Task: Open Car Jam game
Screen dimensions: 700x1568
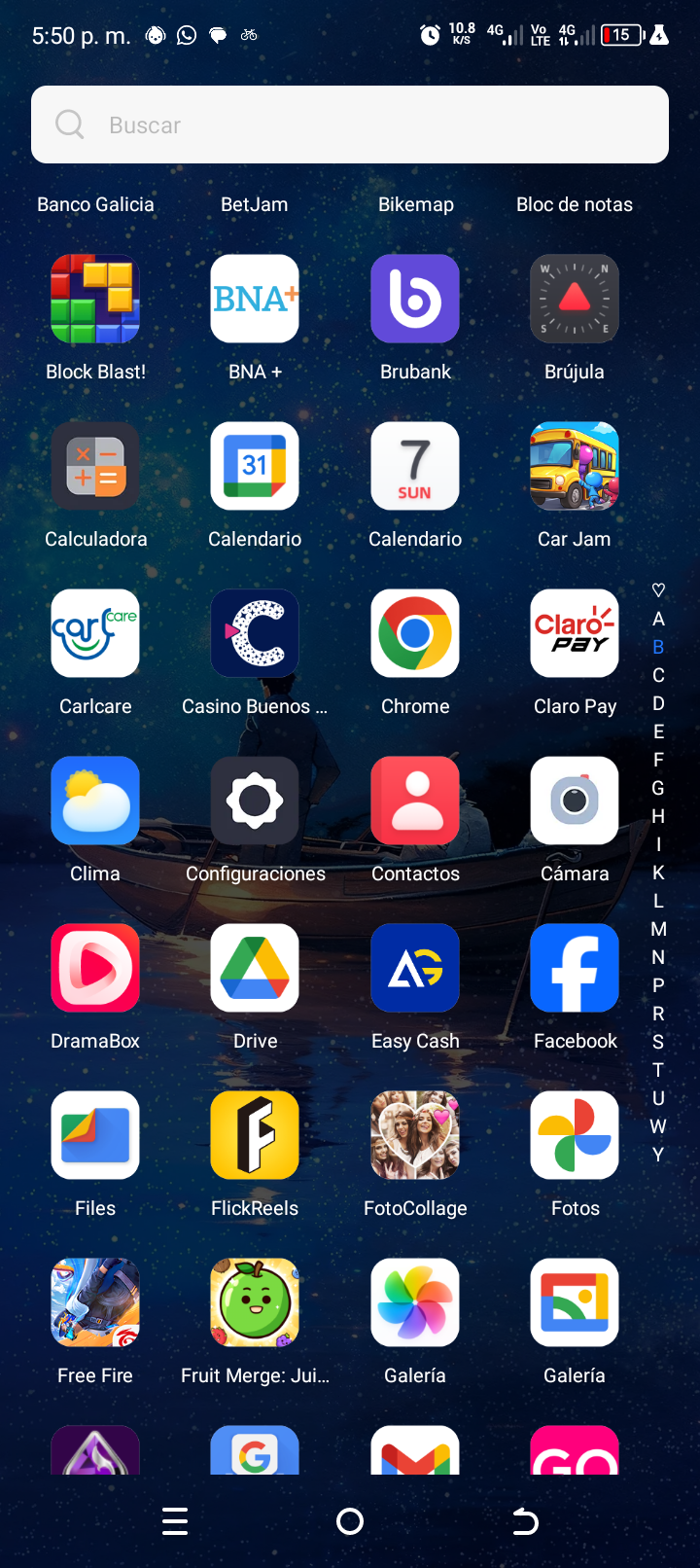Action: 575,466
